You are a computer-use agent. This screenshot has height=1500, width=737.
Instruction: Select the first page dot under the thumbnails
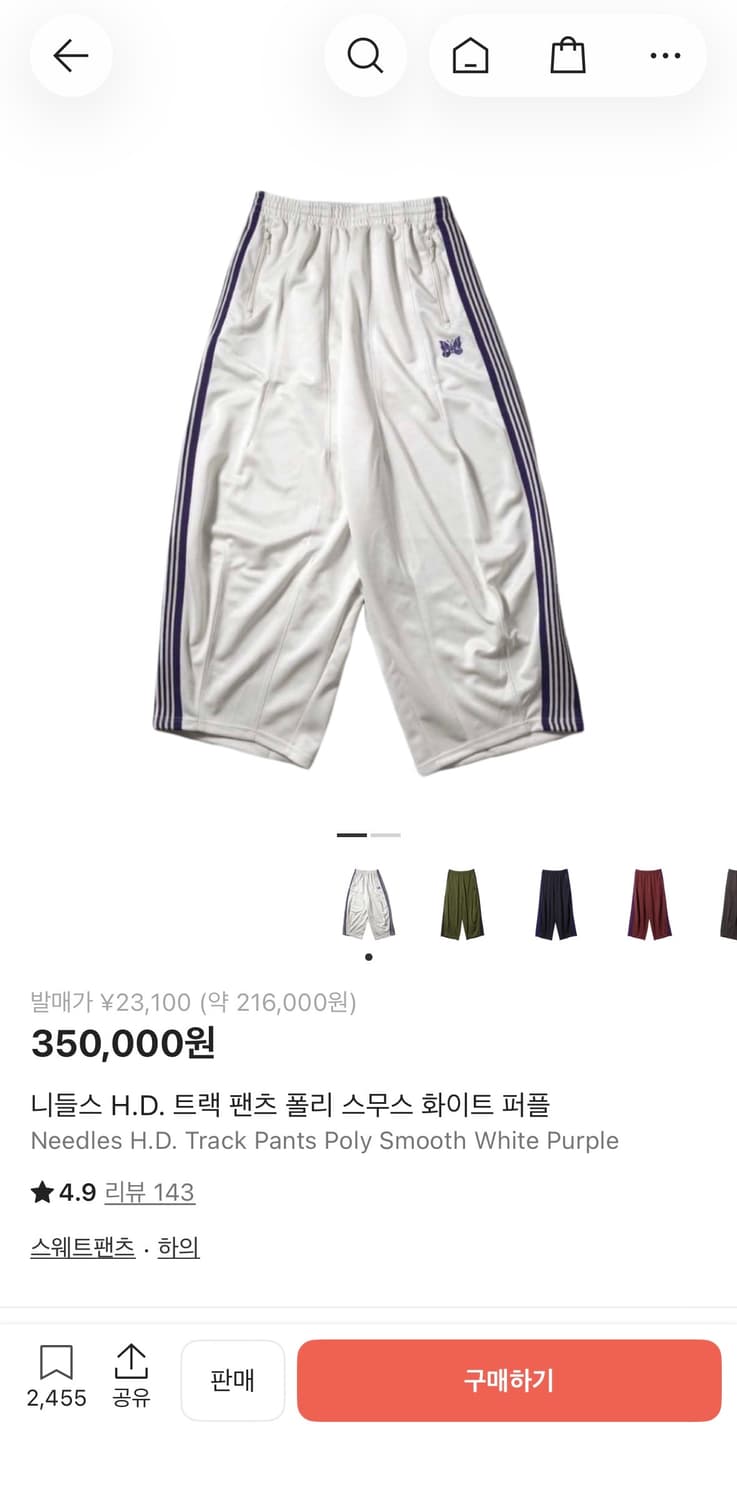pyautogui.click(x=368, y=956)
